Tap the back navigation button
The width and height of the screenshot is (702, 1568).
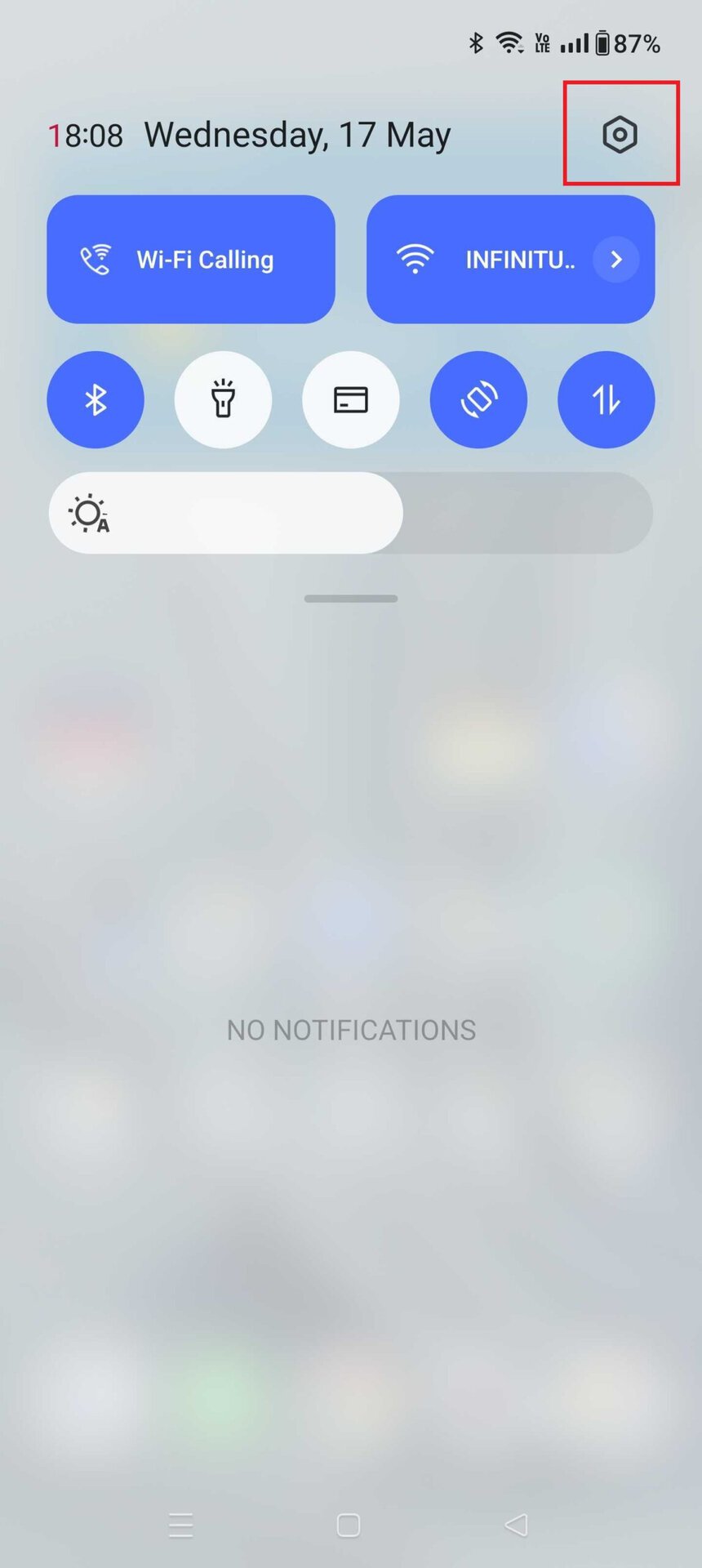(516, 1525)
